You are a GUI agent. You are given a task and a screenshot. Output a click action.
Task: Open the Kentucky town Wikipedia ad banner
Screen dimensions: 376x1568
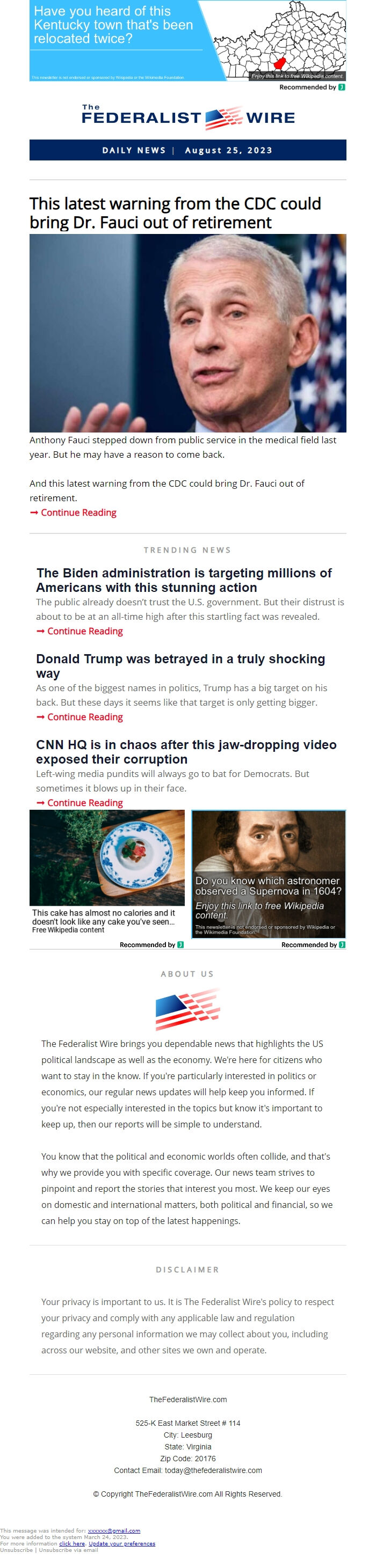click(187, 40)
